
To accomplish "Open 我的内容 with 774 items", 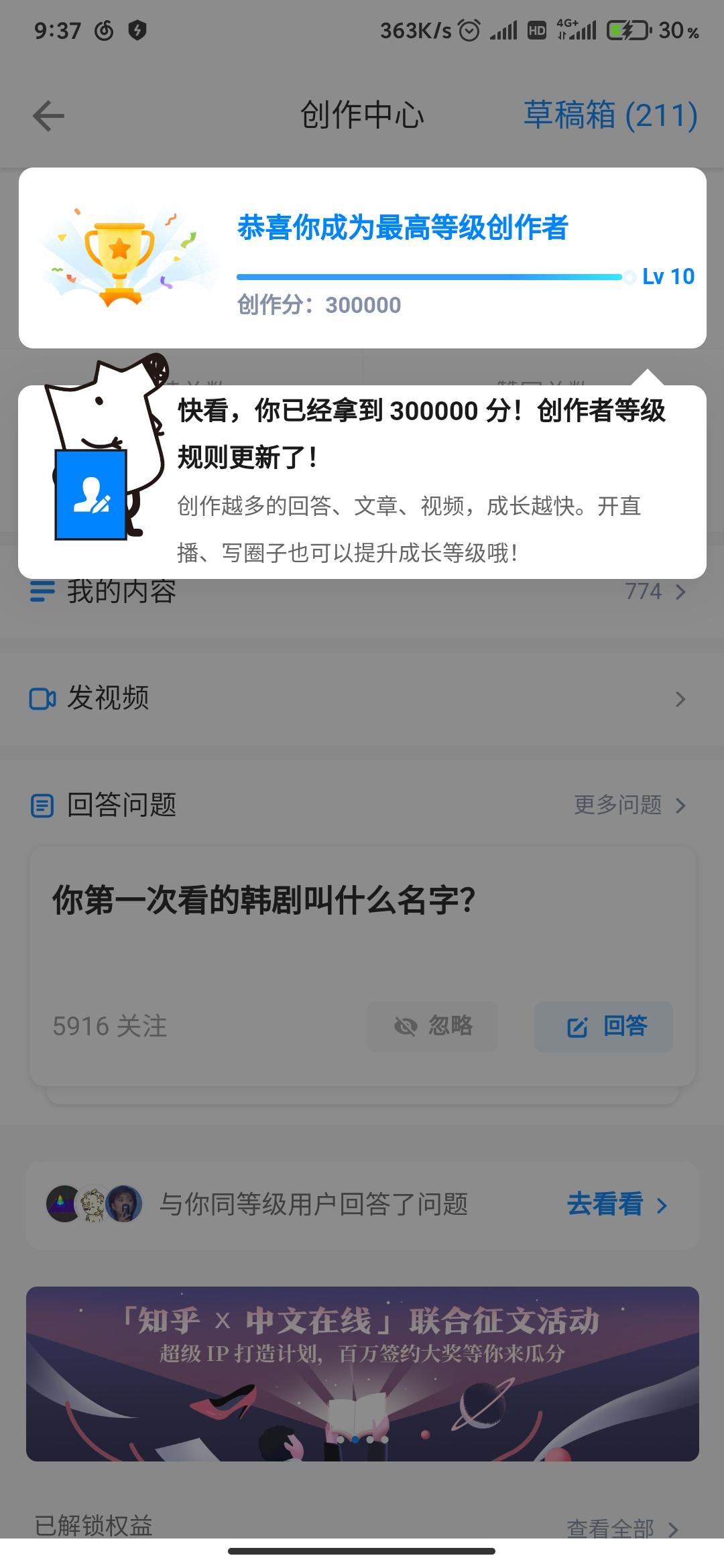I will pos(362,592).
